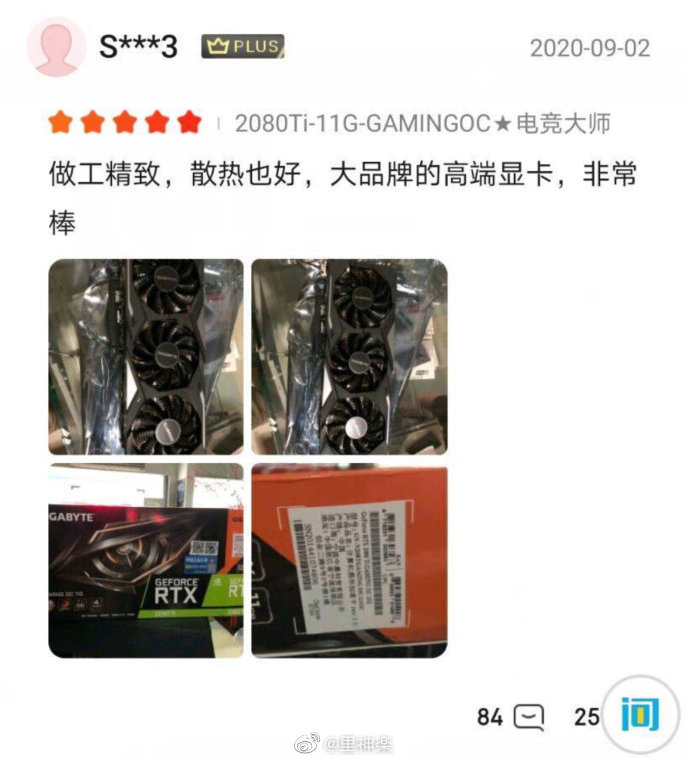Image resolution: width=690 pixels, height=761 pixels.
Task: Tap the floating 问 ask button
Action: coord(640,716)
